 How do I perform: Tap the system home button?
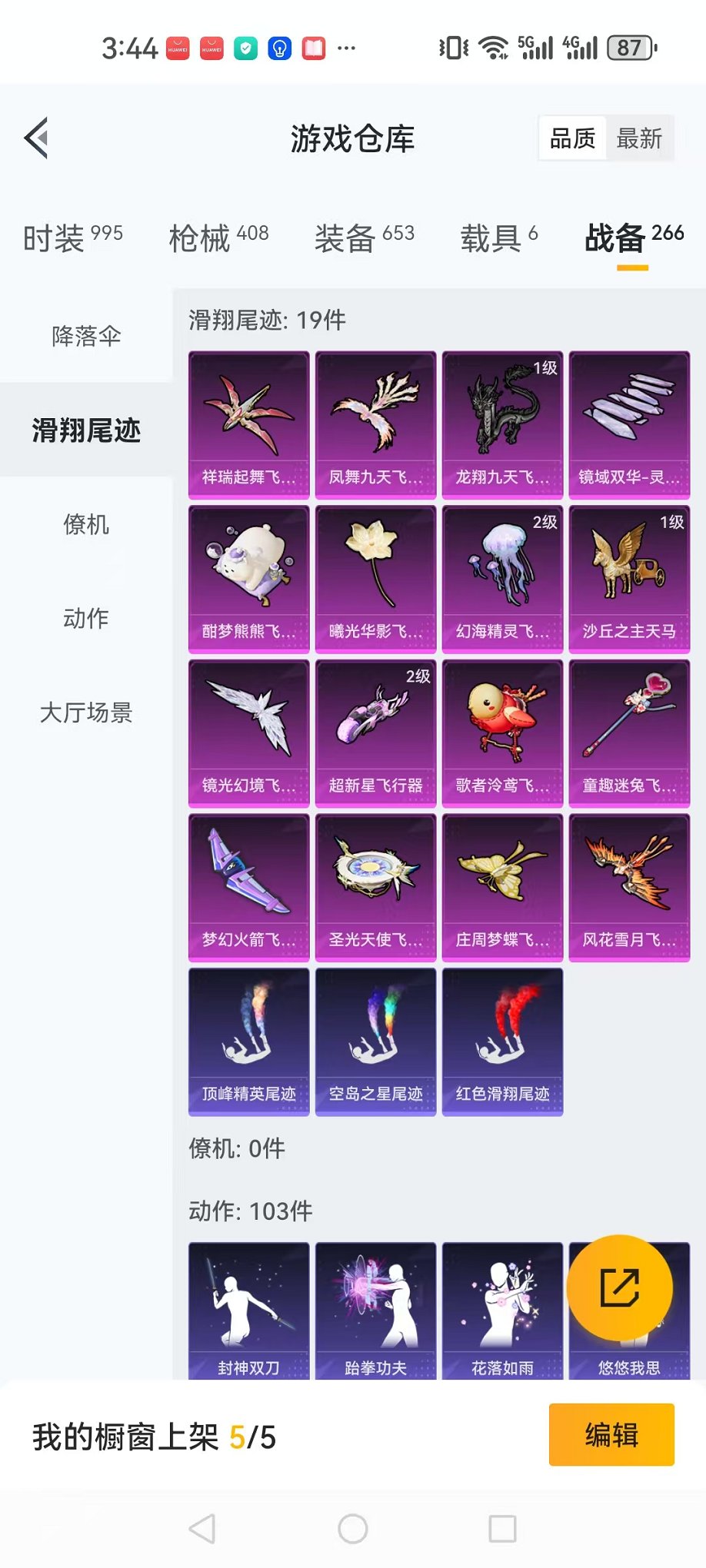[x=353, y=1529]
